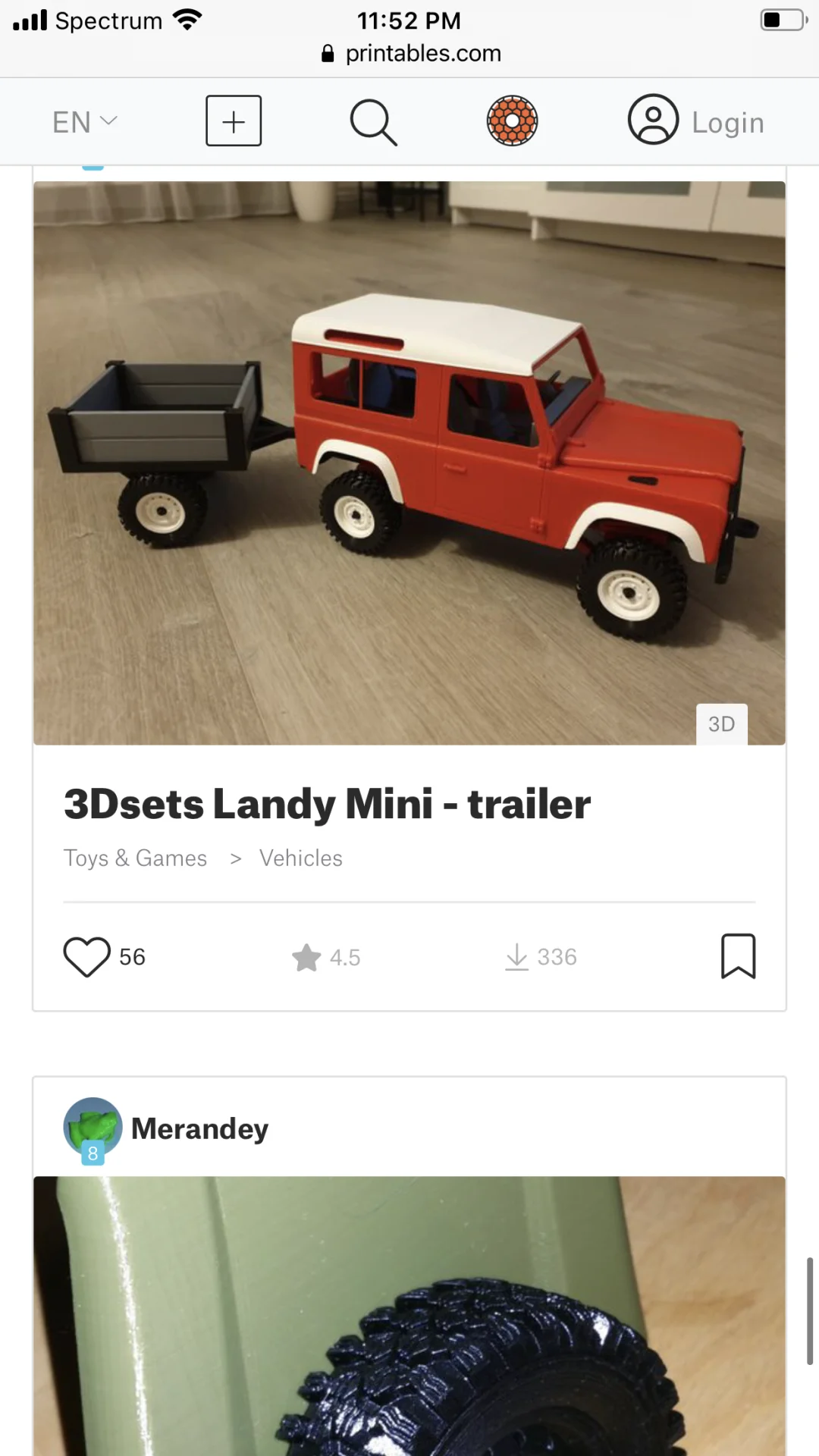Go to the Printables home logo
Viewport: 819px width, 1456px height.
click(512, 121)
